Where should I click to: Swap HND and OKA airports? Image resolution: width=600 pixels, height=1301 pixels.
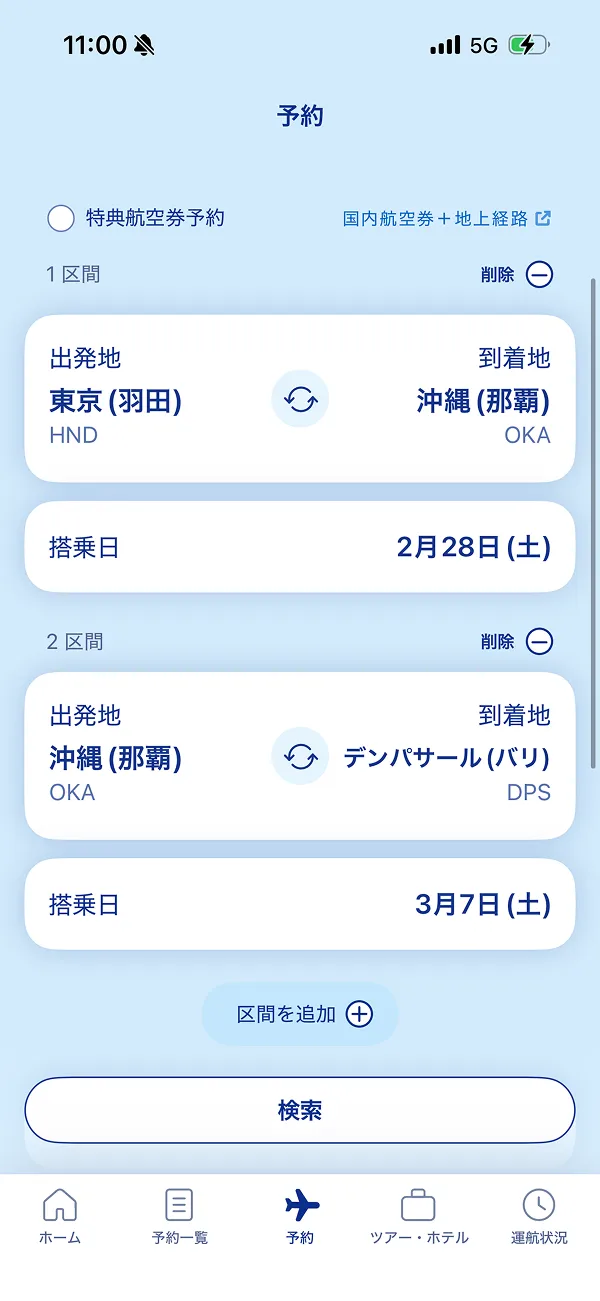point(300,399)
